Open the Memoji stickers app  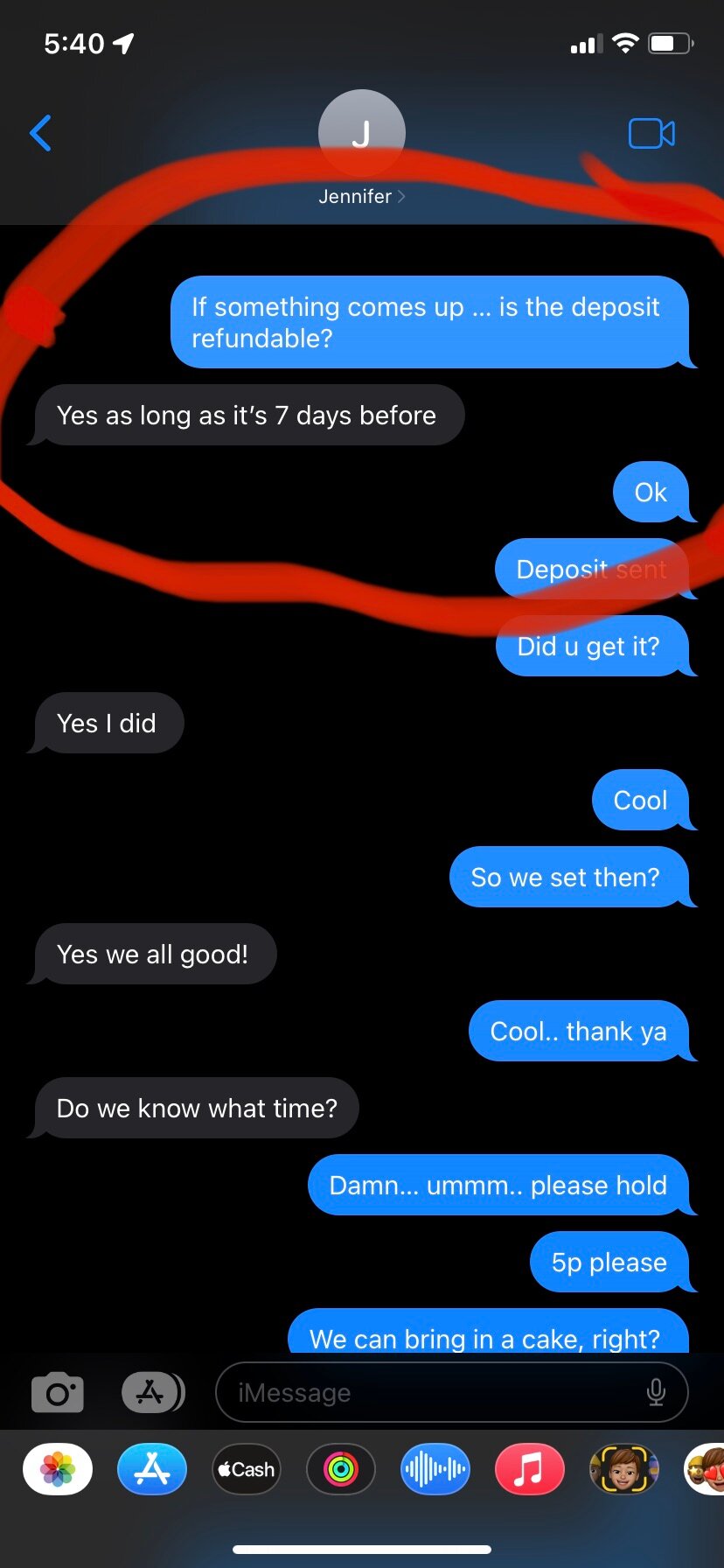[x=623, y=1469]
